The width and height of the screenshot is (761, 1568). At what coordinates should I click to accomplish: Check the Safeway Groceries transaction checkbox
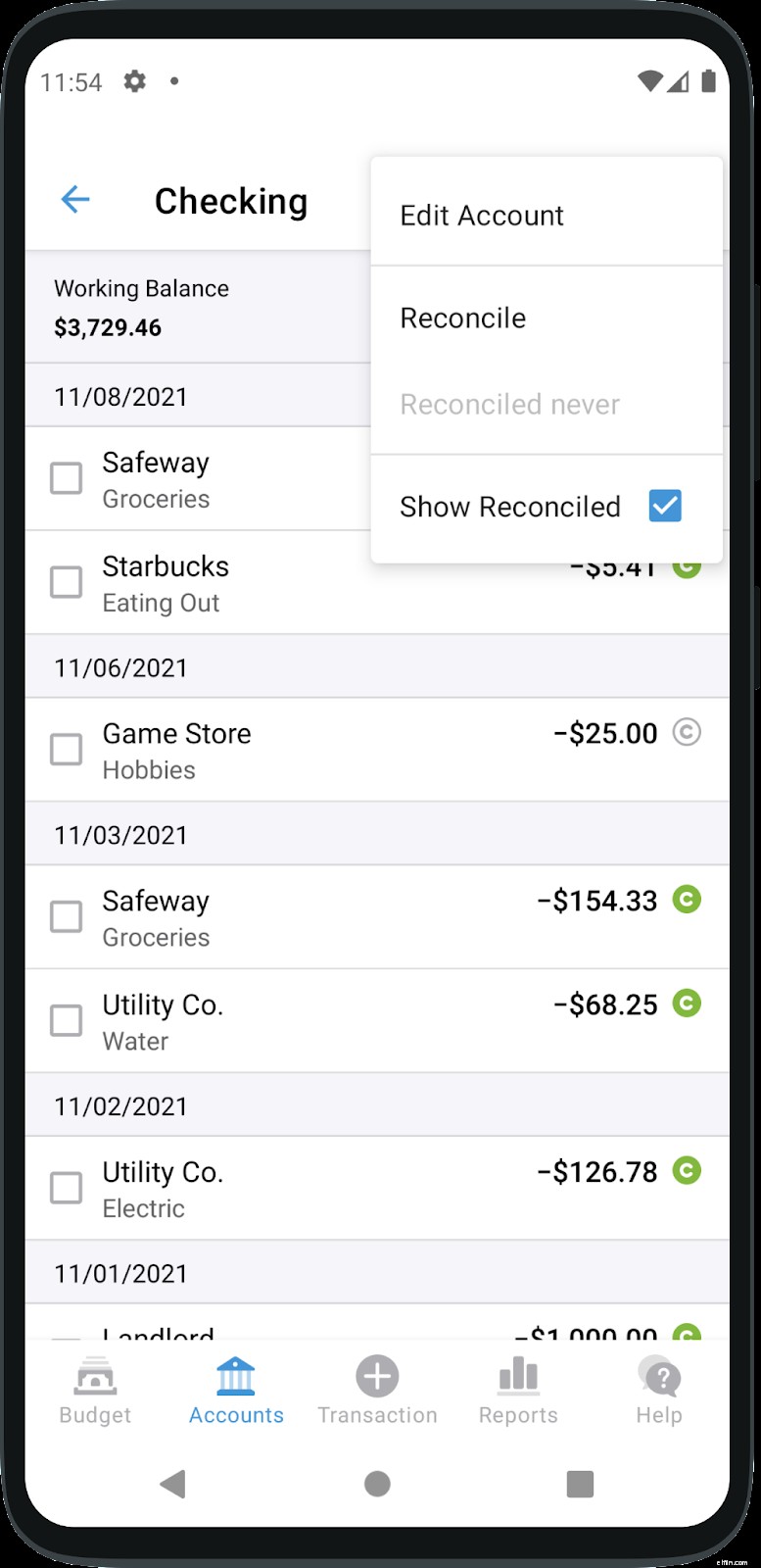coord(66,478)
